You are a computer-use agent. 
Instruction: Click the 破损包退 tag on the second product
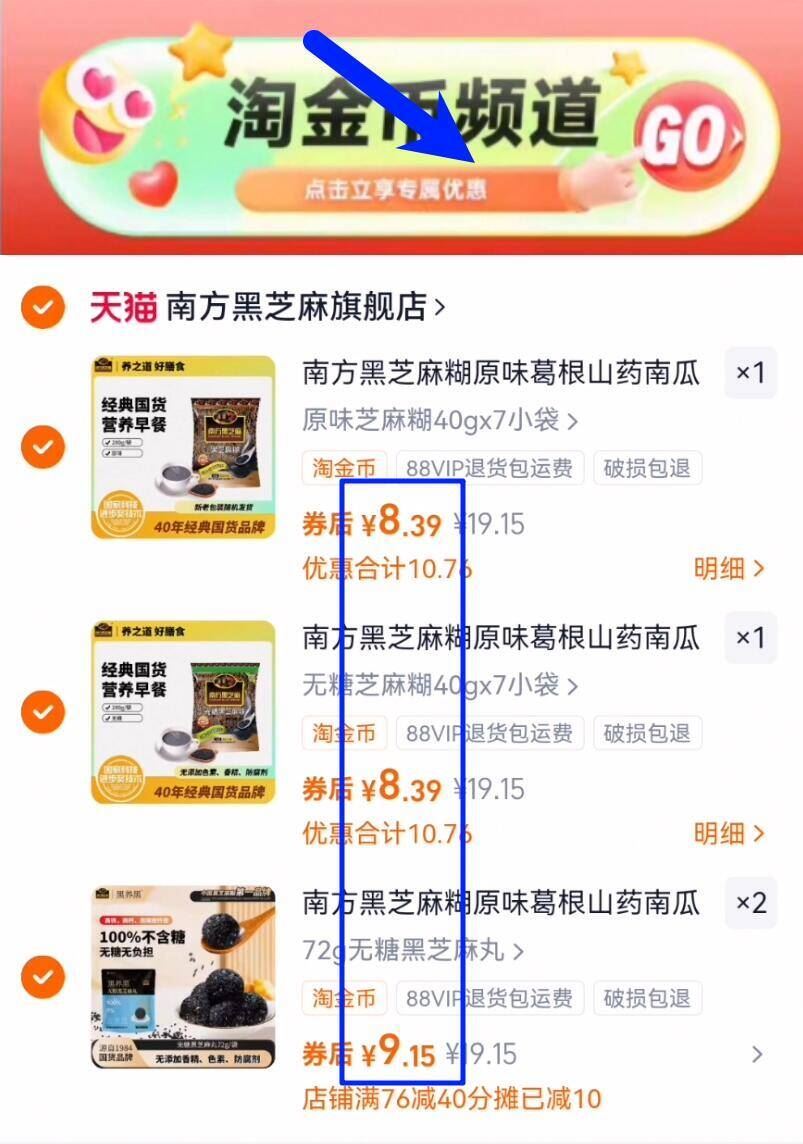(647, 732)
